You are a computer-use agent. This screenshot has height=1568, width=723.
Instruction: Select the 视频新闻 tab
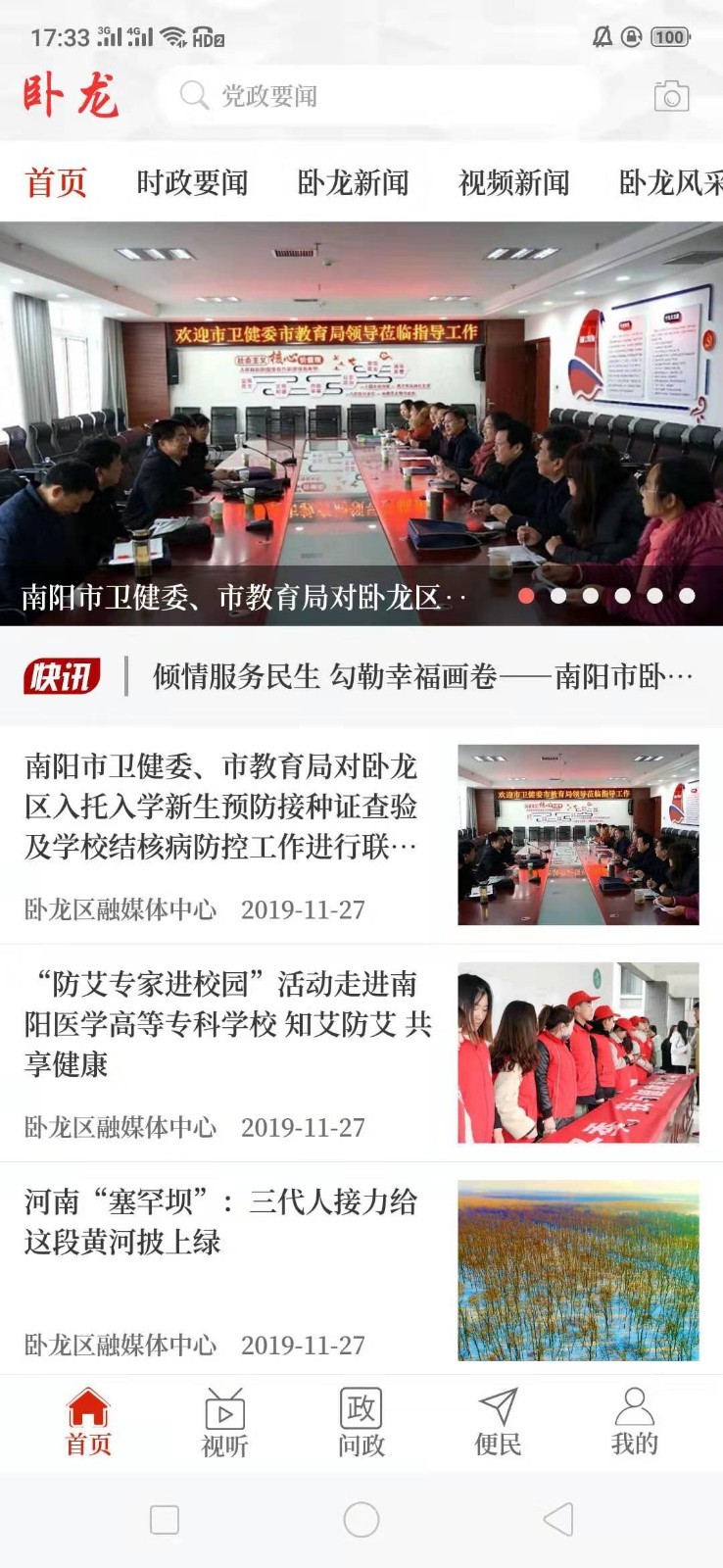pos(513,182)
